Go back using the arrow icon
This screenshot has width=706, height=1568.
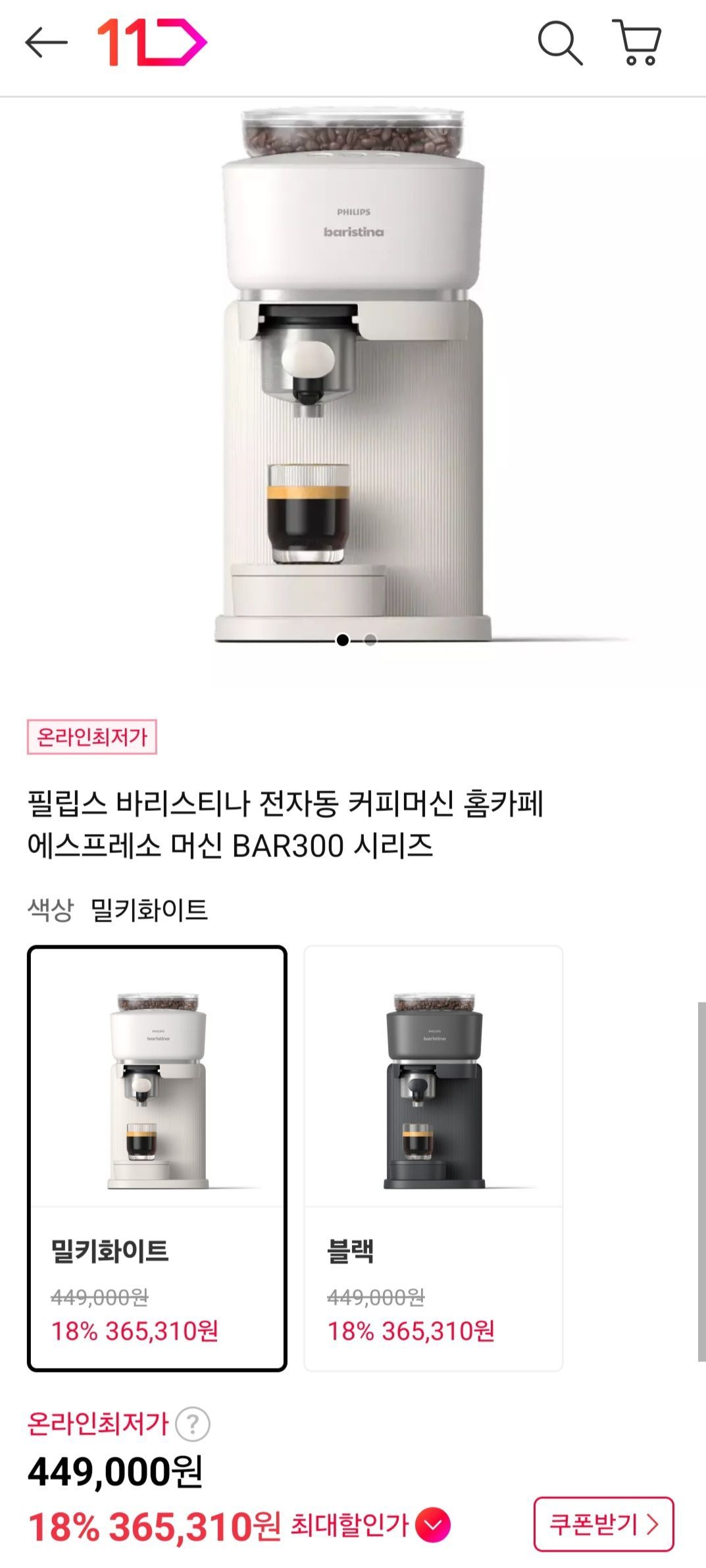pos(46,43)
